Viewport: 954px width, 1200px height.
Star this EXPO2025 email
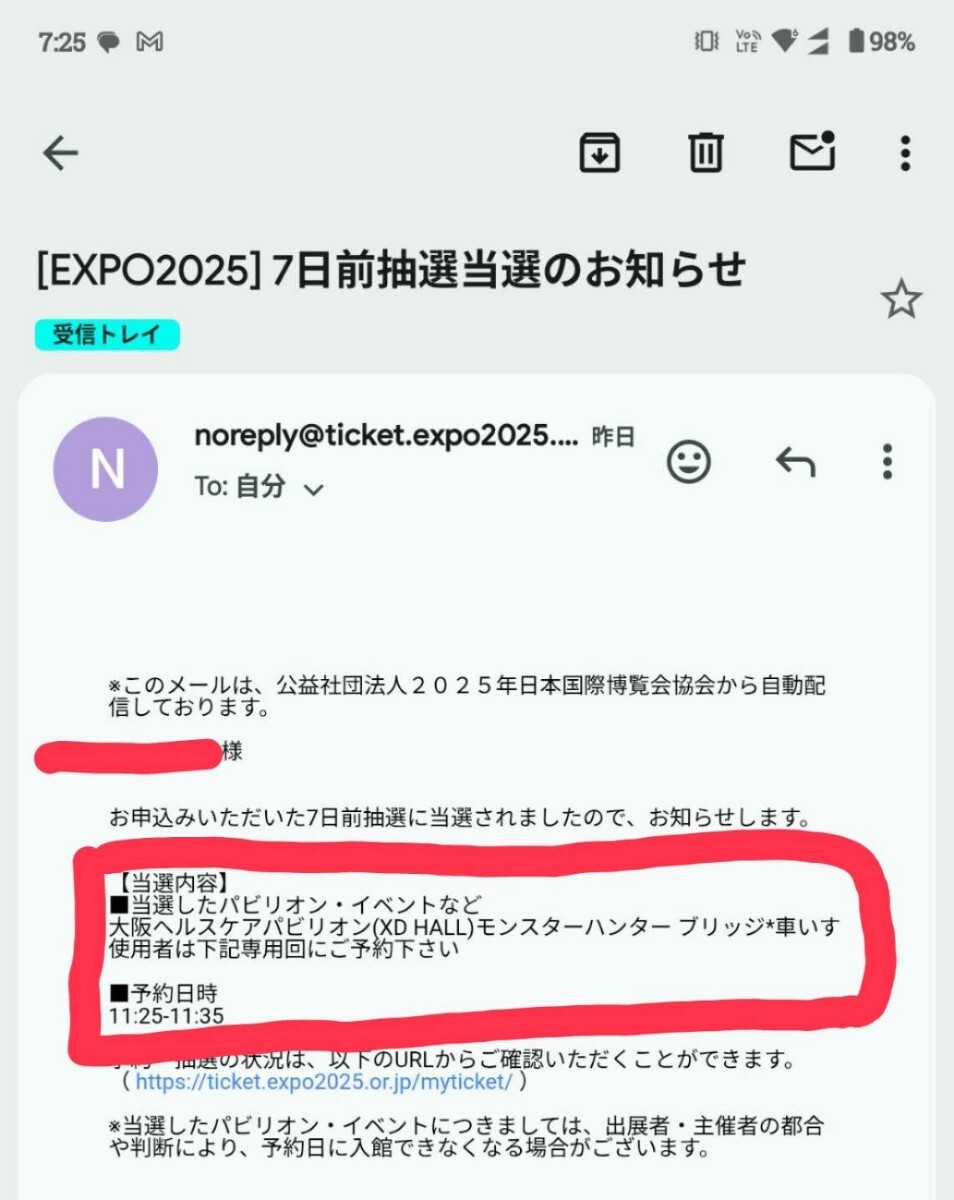901,300
